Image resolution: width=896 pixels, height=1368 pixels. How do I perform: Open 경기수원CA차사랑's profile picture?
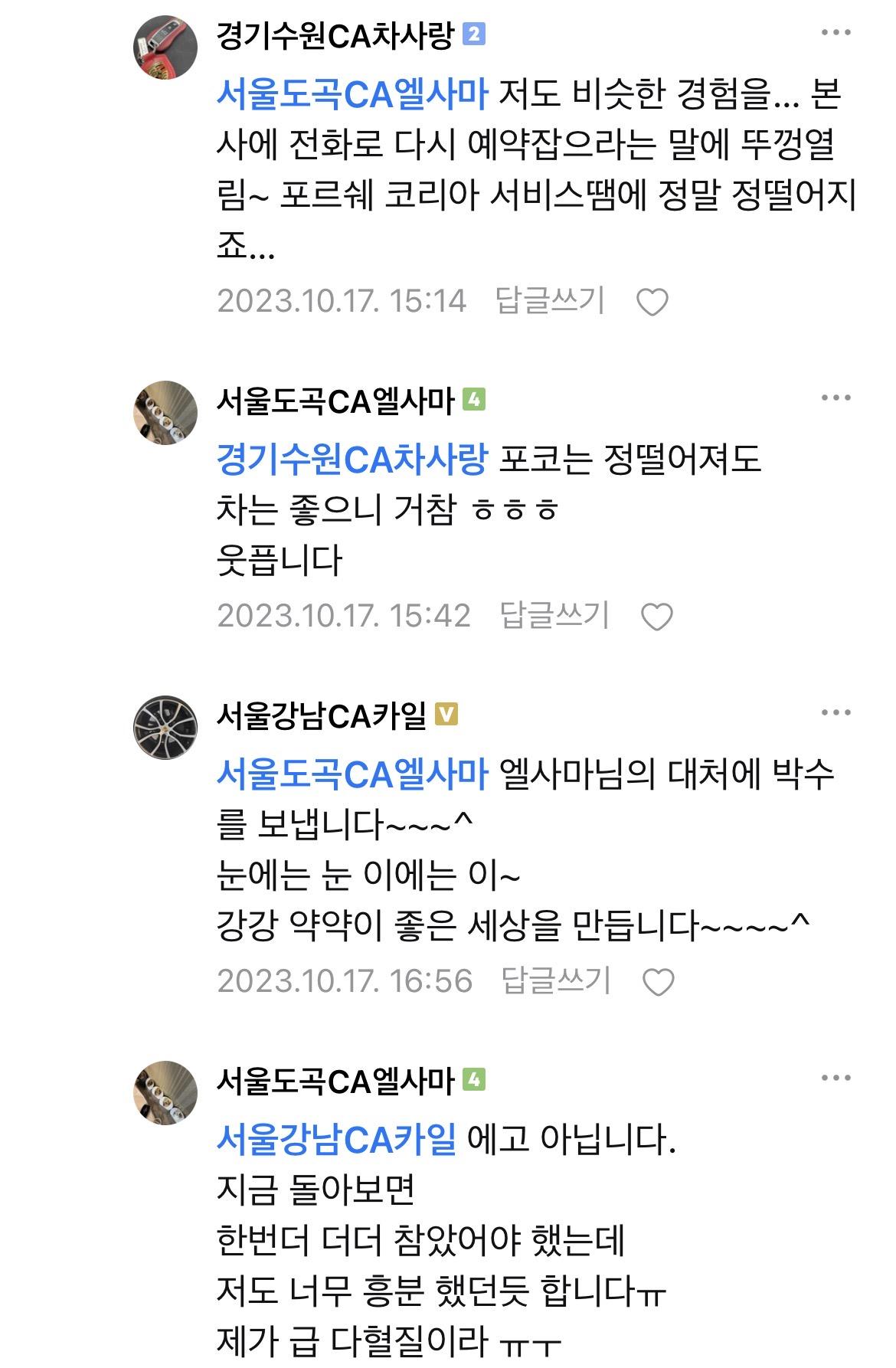coord(165,47)
